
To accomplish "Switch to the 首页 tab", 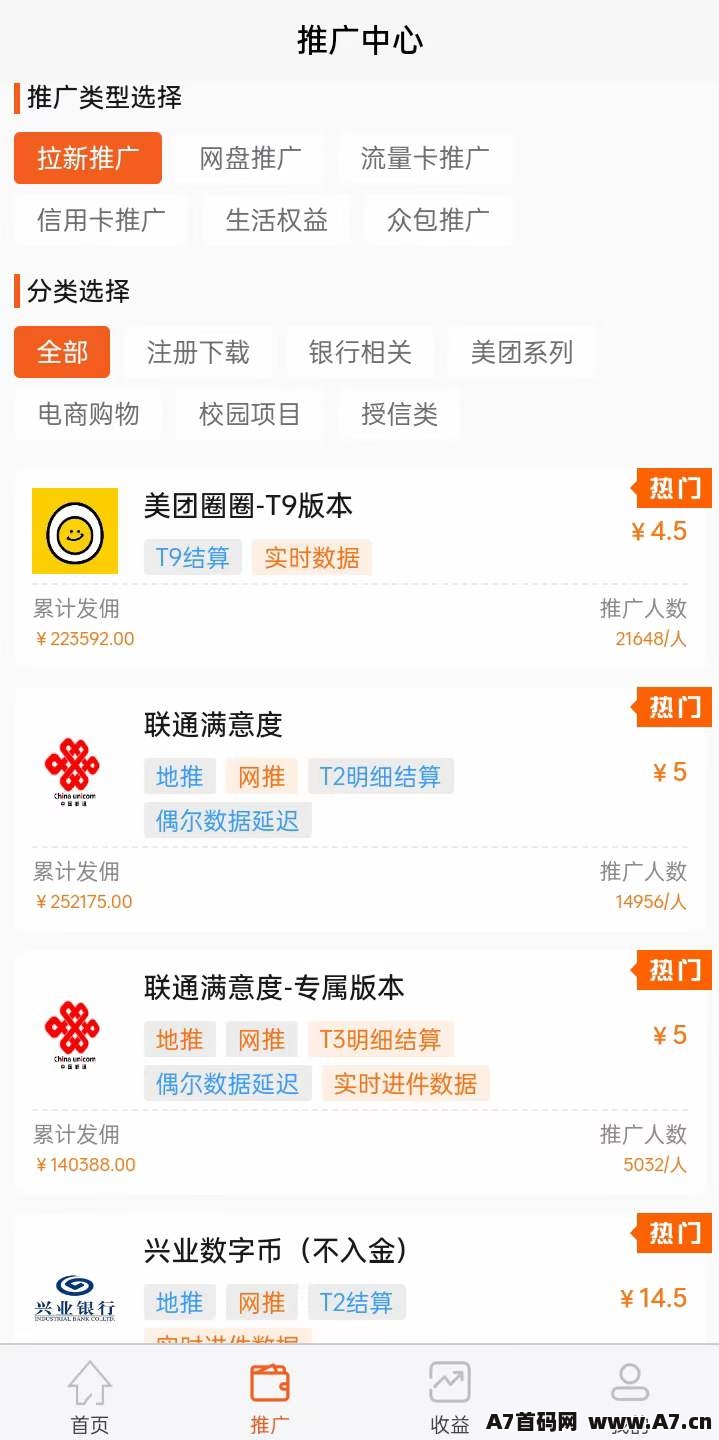I will [90, 1396].
